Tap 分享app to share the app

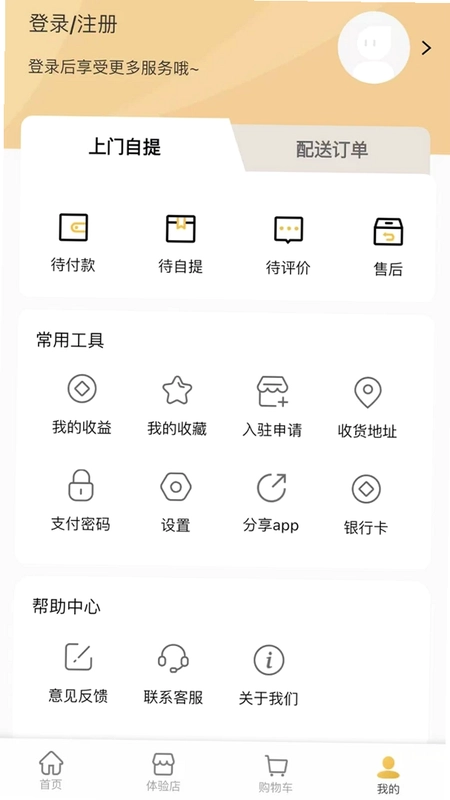[271, 503]
